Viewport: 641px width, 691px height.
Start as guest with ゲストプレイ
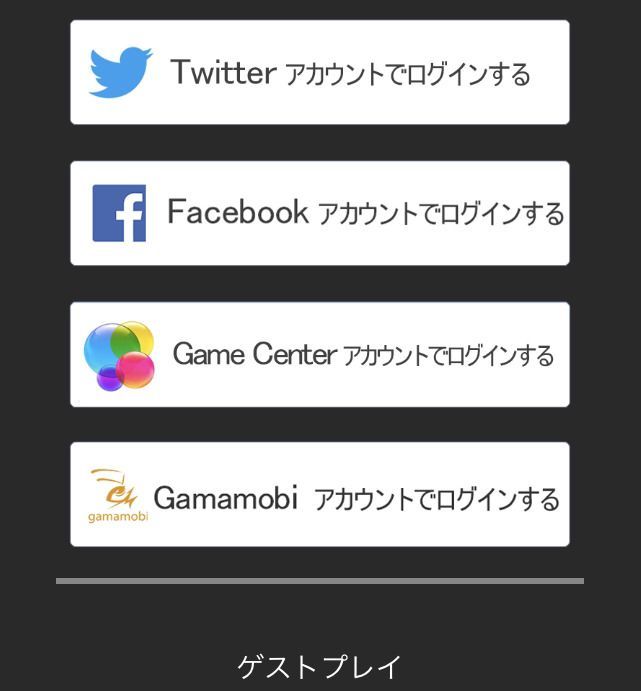click(x=320, y=666)
